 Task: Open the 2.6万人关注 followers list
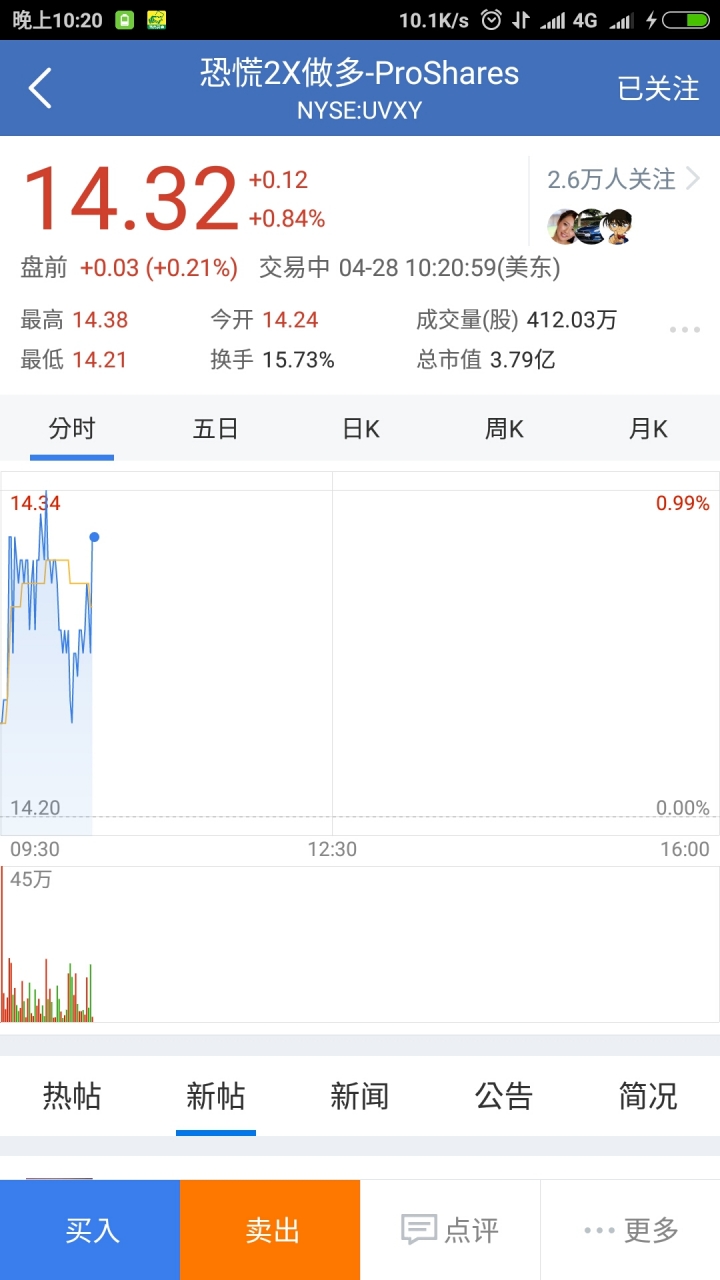624,180
